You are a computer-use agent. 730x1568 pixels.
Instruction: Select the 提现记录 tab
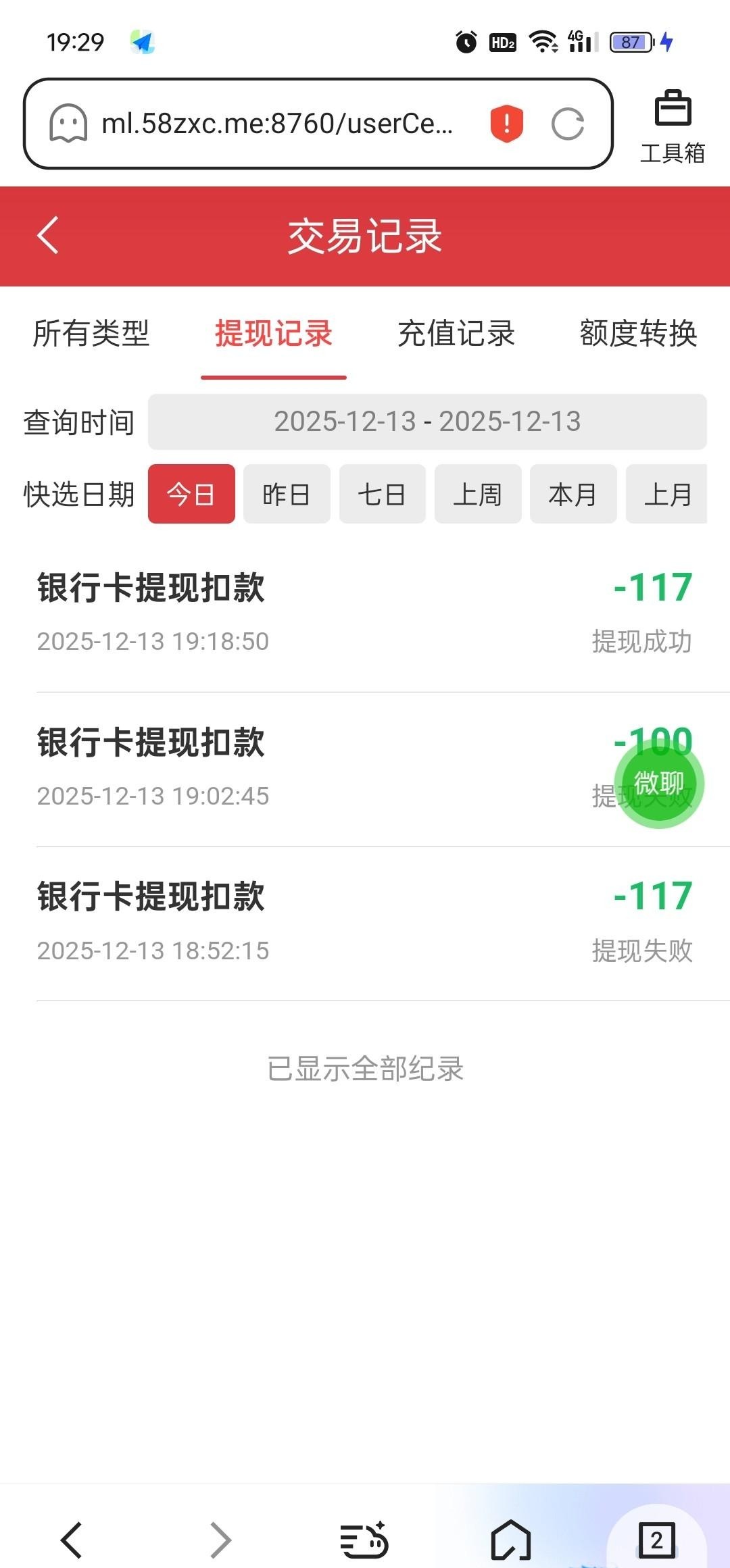[x=274, y=334]
